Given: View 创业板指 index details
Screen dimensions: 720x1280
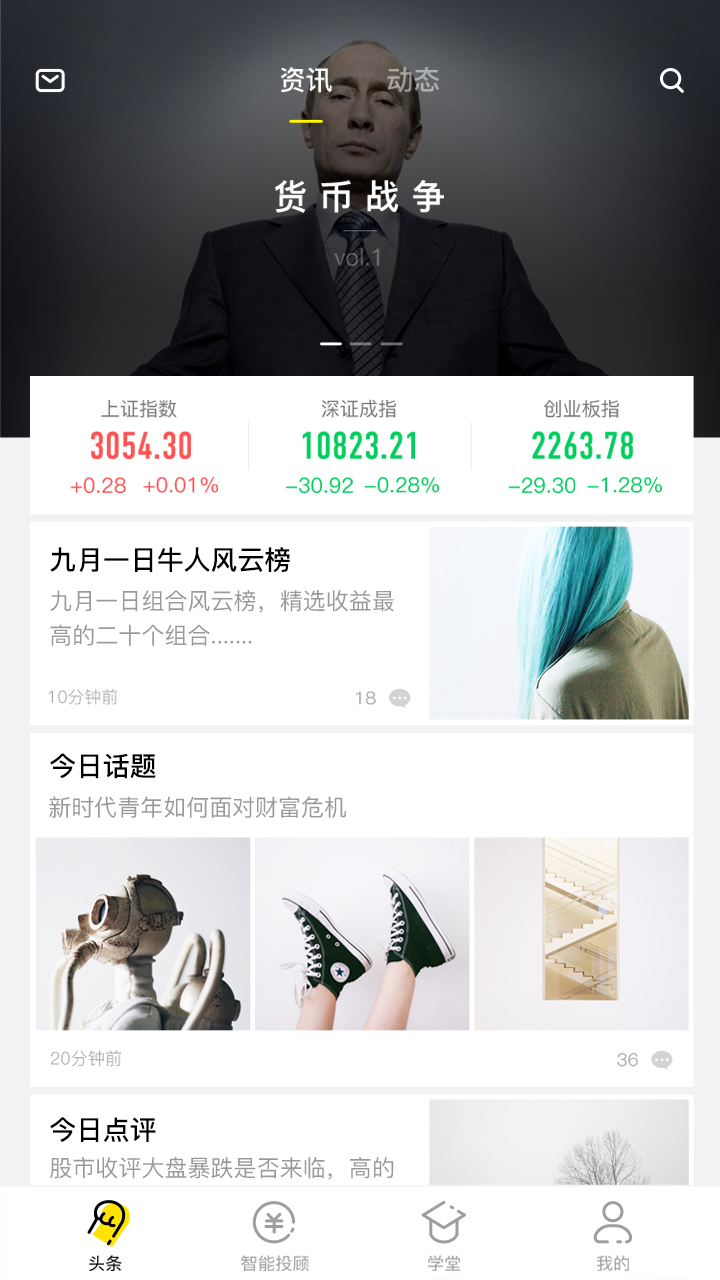Looking at the screenshot, I should click(x=583, y=446).
